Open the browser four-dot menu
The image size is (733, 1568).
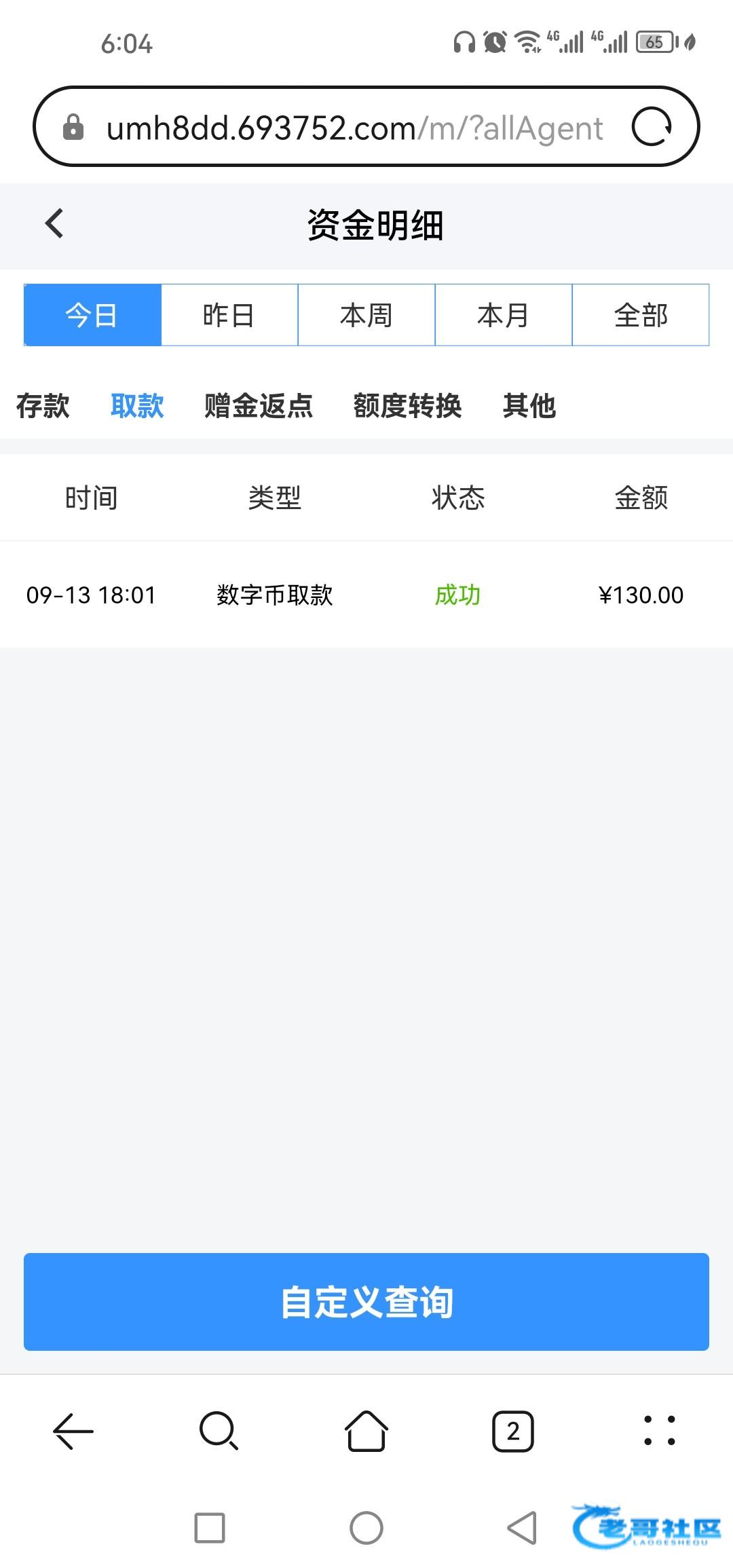click(659, 1431)
